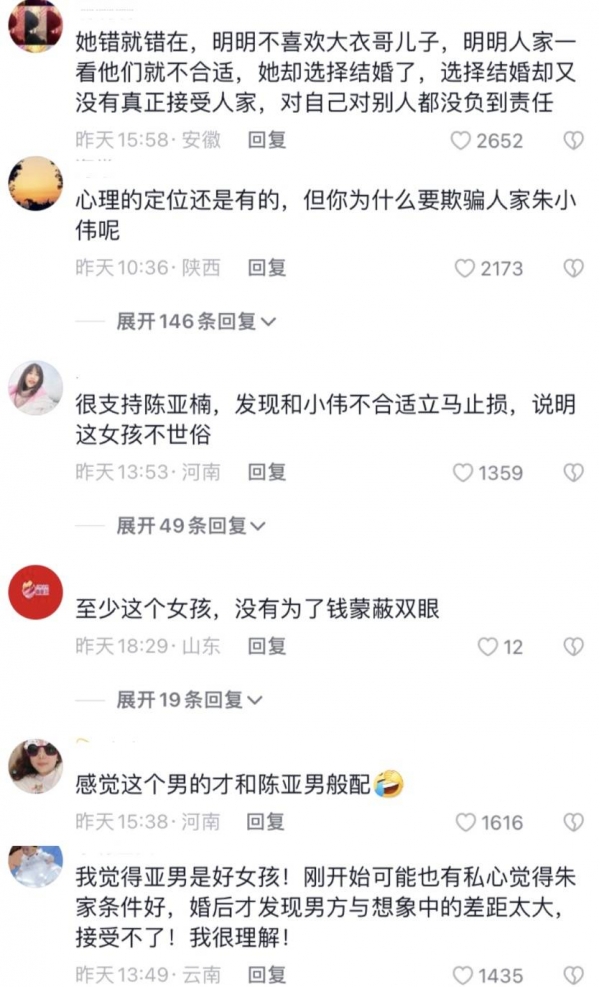Expand the 49 replies
This screenshot has height=987, width=600.
[191, 525]
